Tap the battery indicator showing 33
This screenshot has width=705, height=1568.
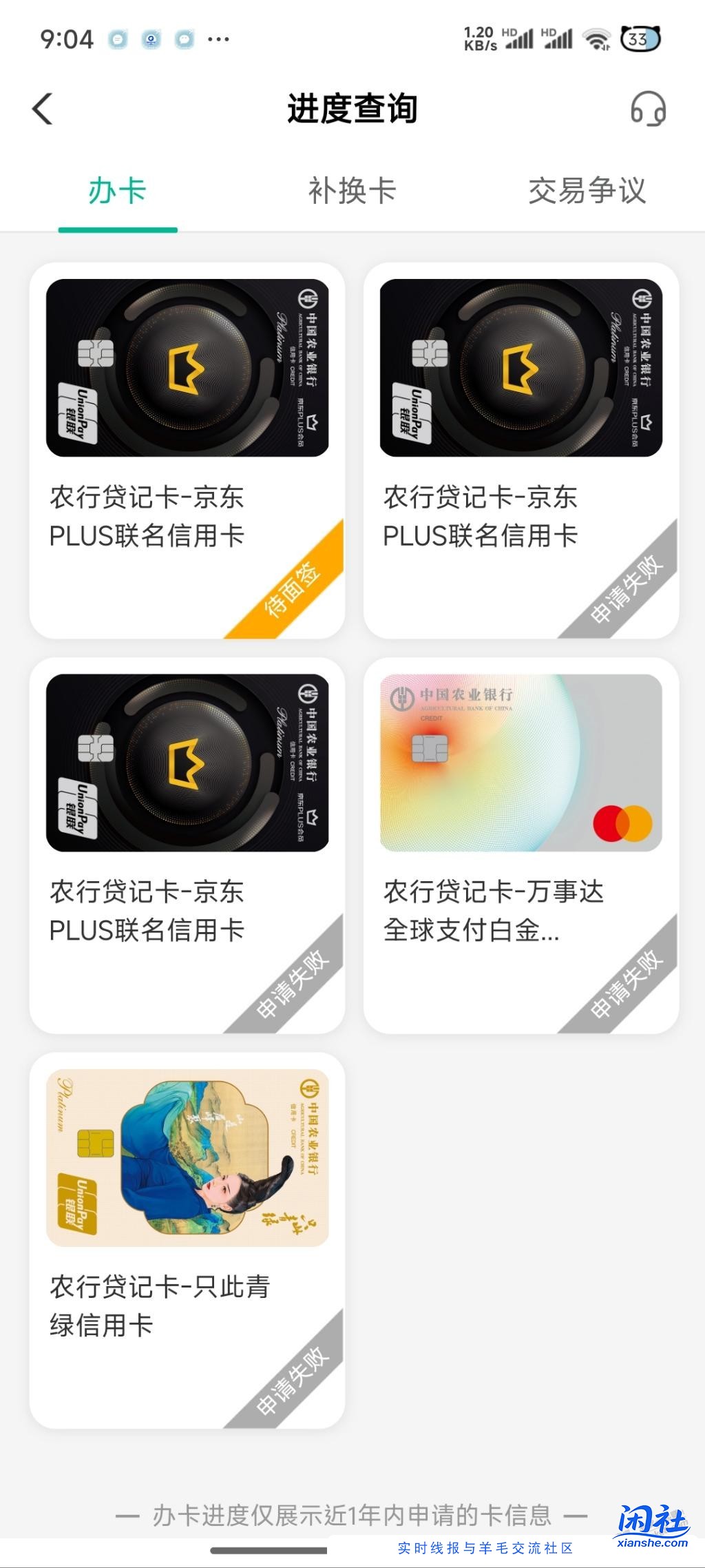(x=640, y=39)
